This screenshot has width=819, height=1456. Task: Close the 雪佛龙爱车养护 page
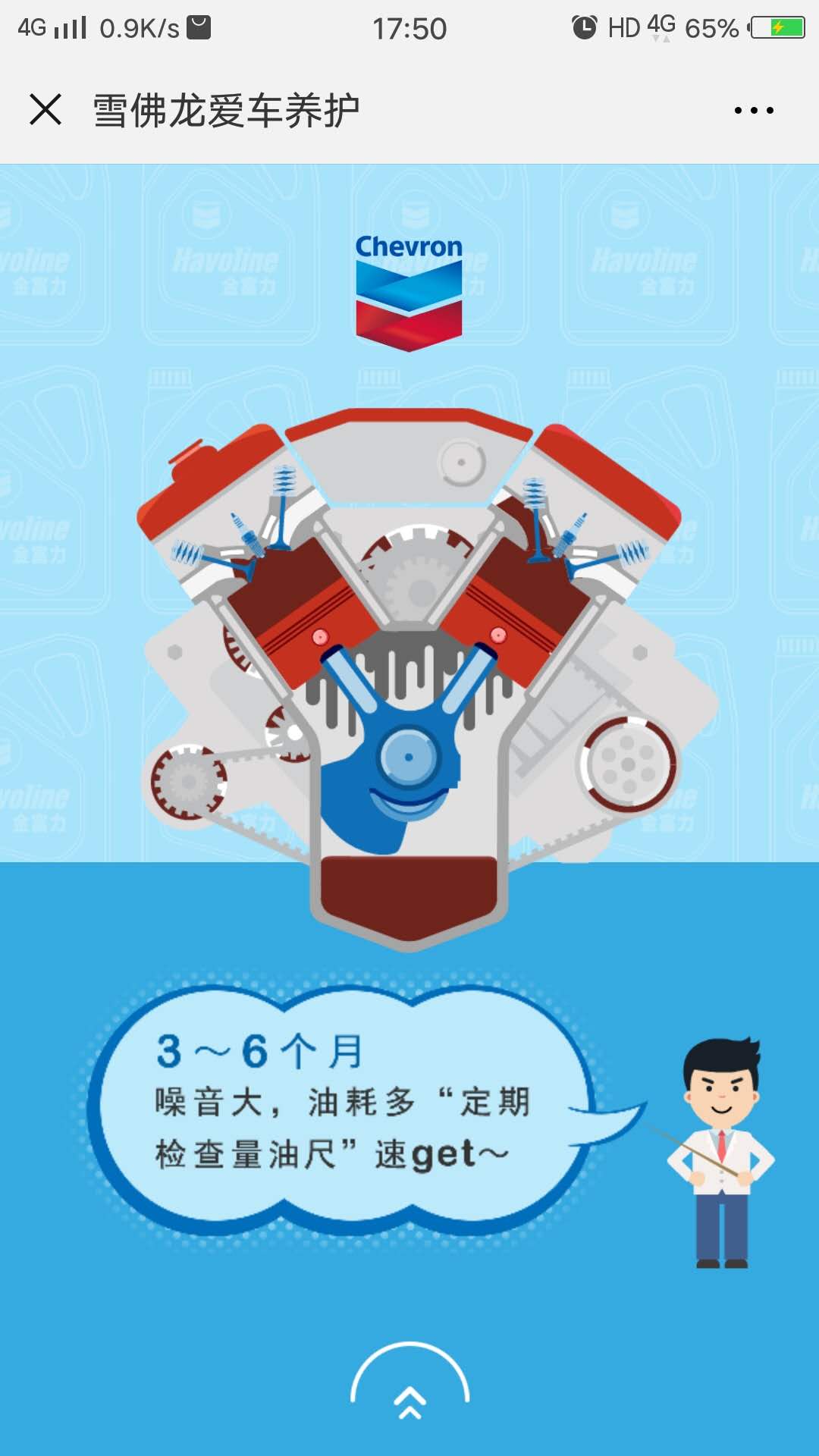click(x=45, y=110)
